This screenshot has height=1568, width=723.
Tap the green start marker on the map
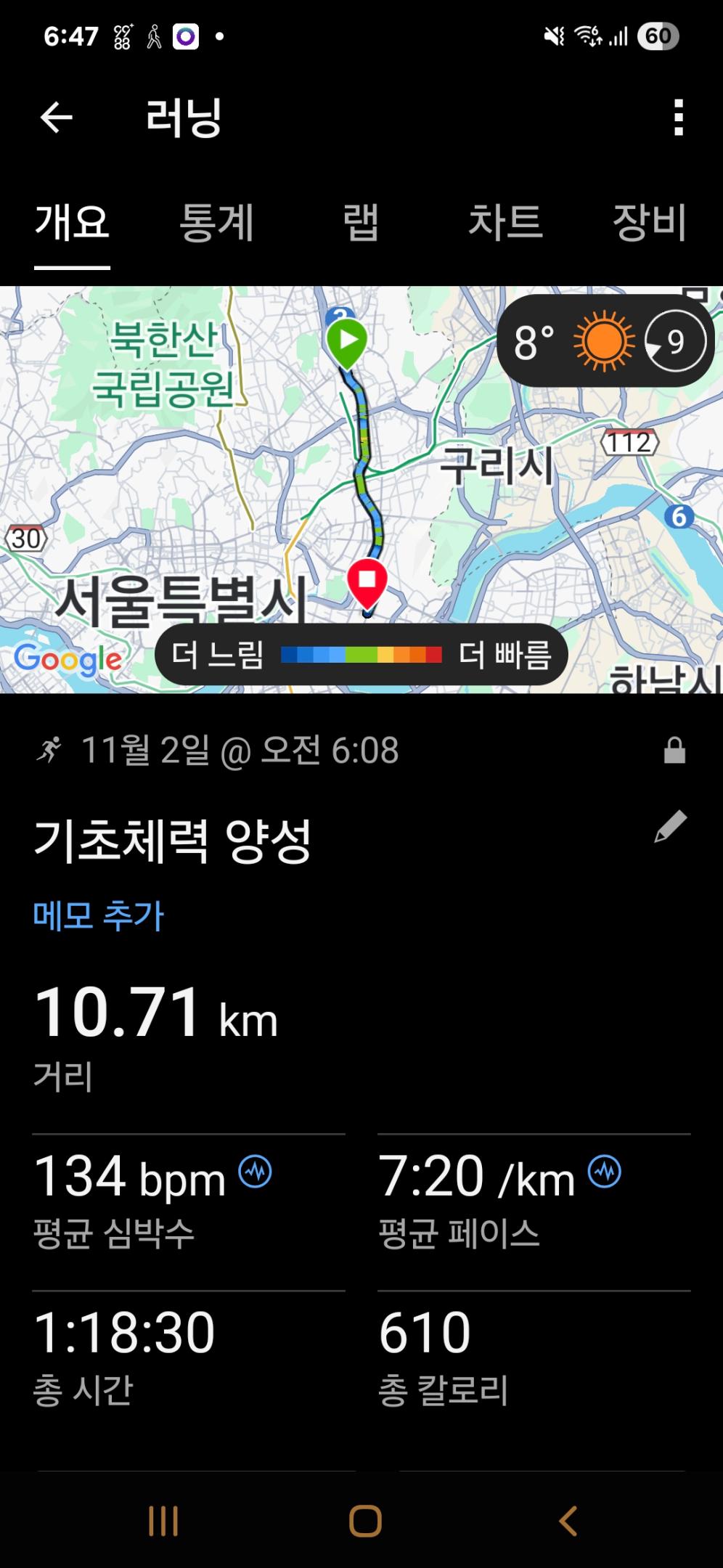(348, 339)
